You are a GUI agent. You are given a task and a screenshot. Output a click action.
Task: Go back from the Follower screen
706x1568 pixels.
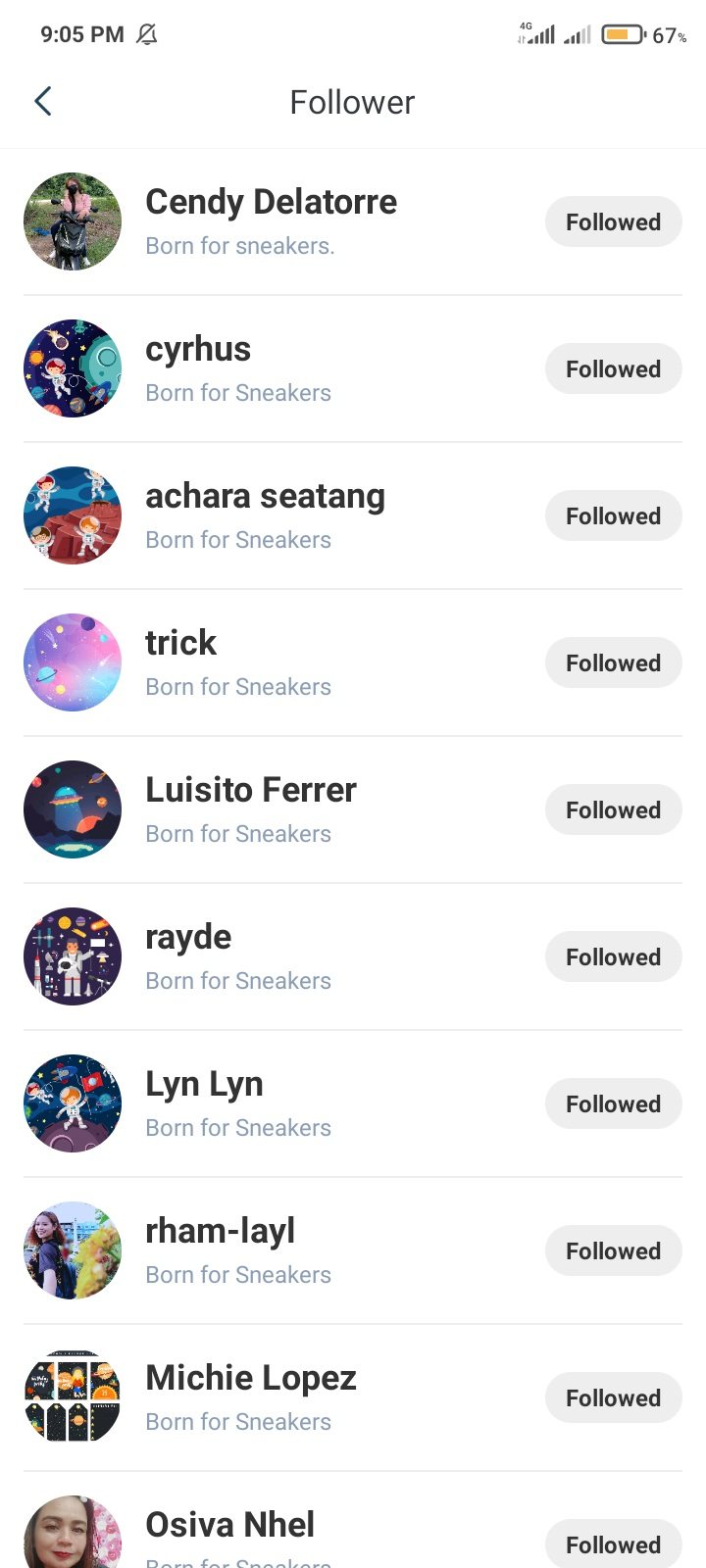pos(43,101)
